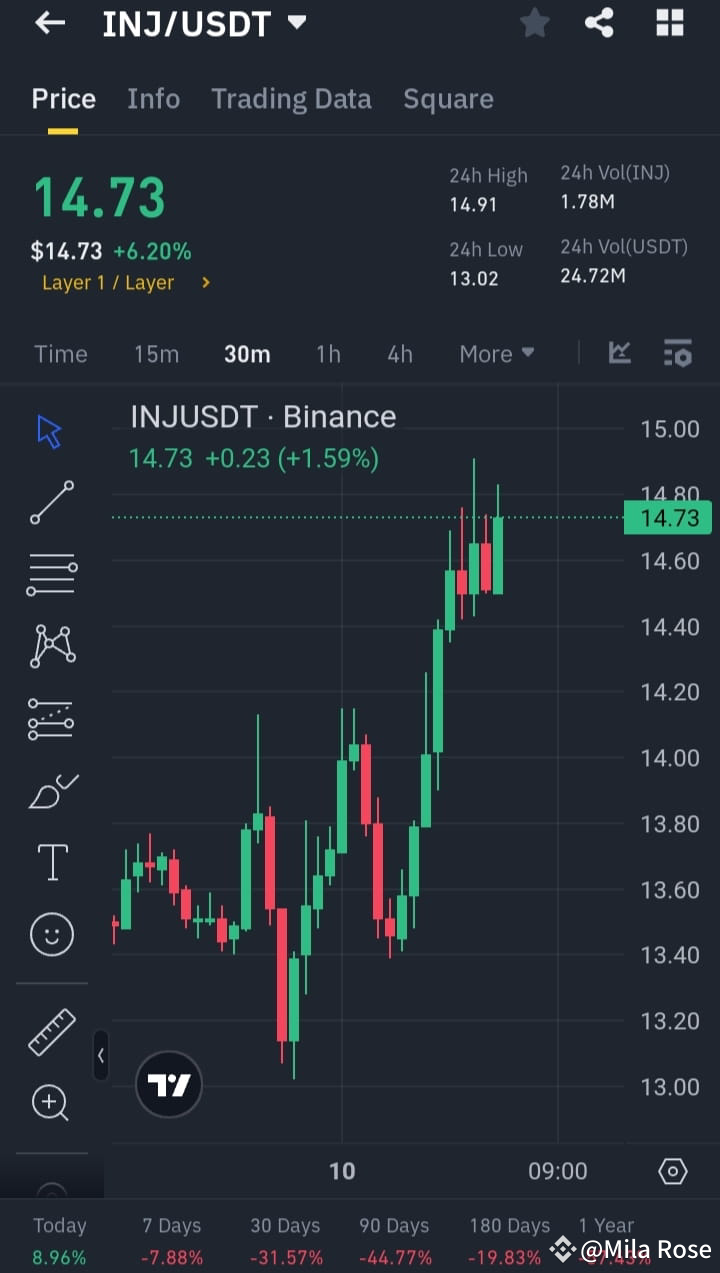Switch to the Trading Data tab

[291, 98]
